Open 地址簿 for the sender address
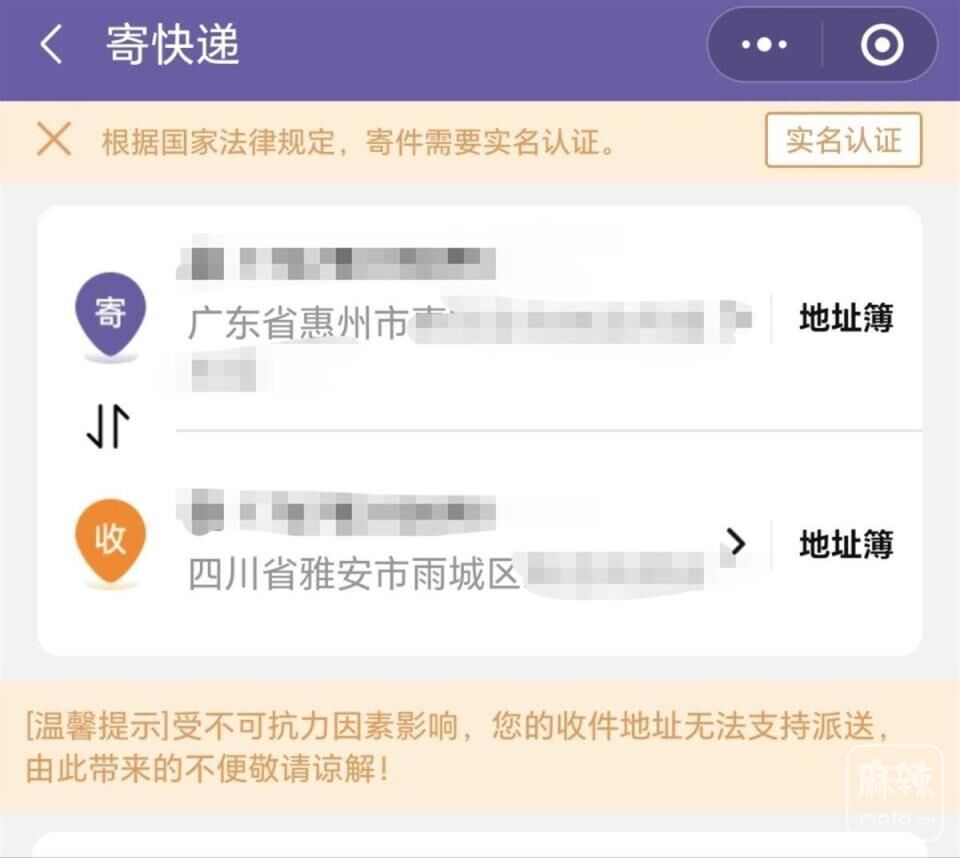This screenshot has width=960, height=858. point(845,319)
